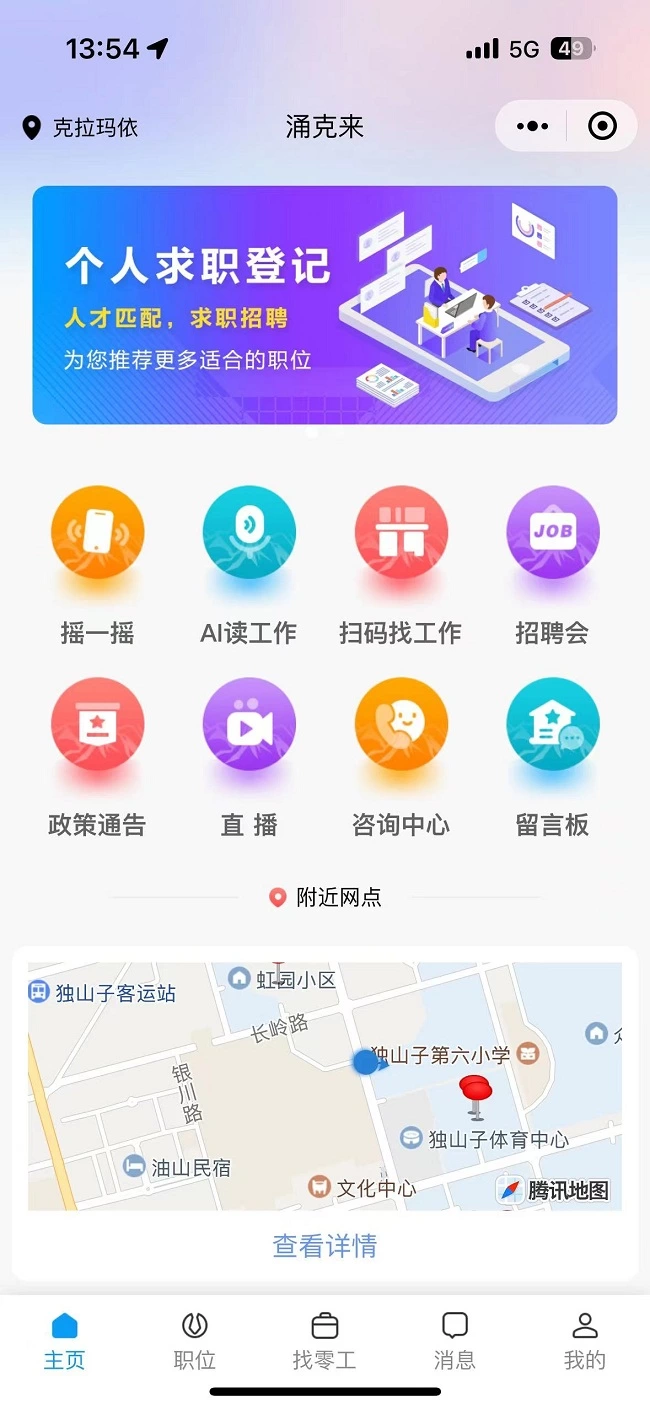Open the 消息 tab

coord(454,1341)
